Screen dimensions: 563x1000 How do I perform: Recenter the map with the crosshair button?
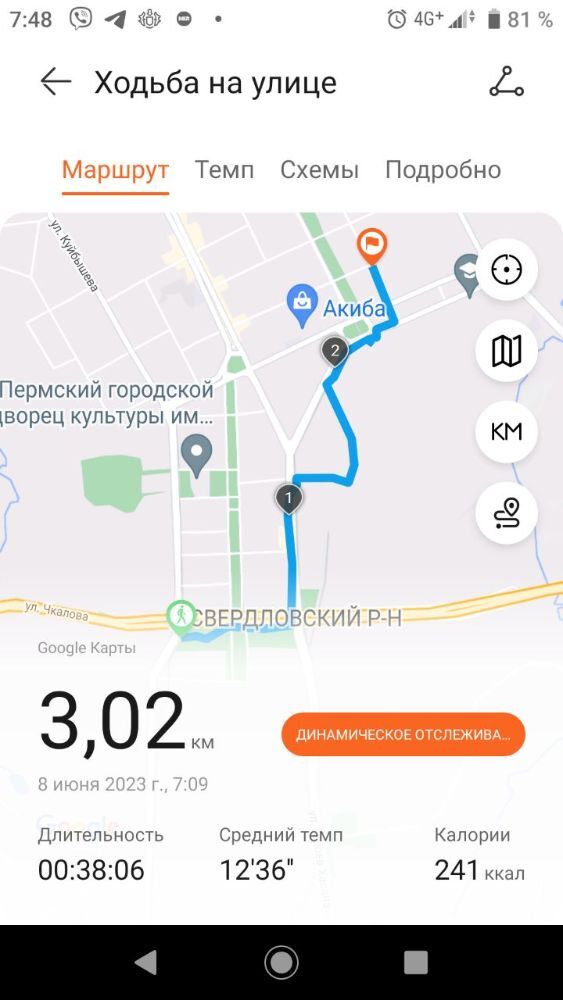[507, 269]
